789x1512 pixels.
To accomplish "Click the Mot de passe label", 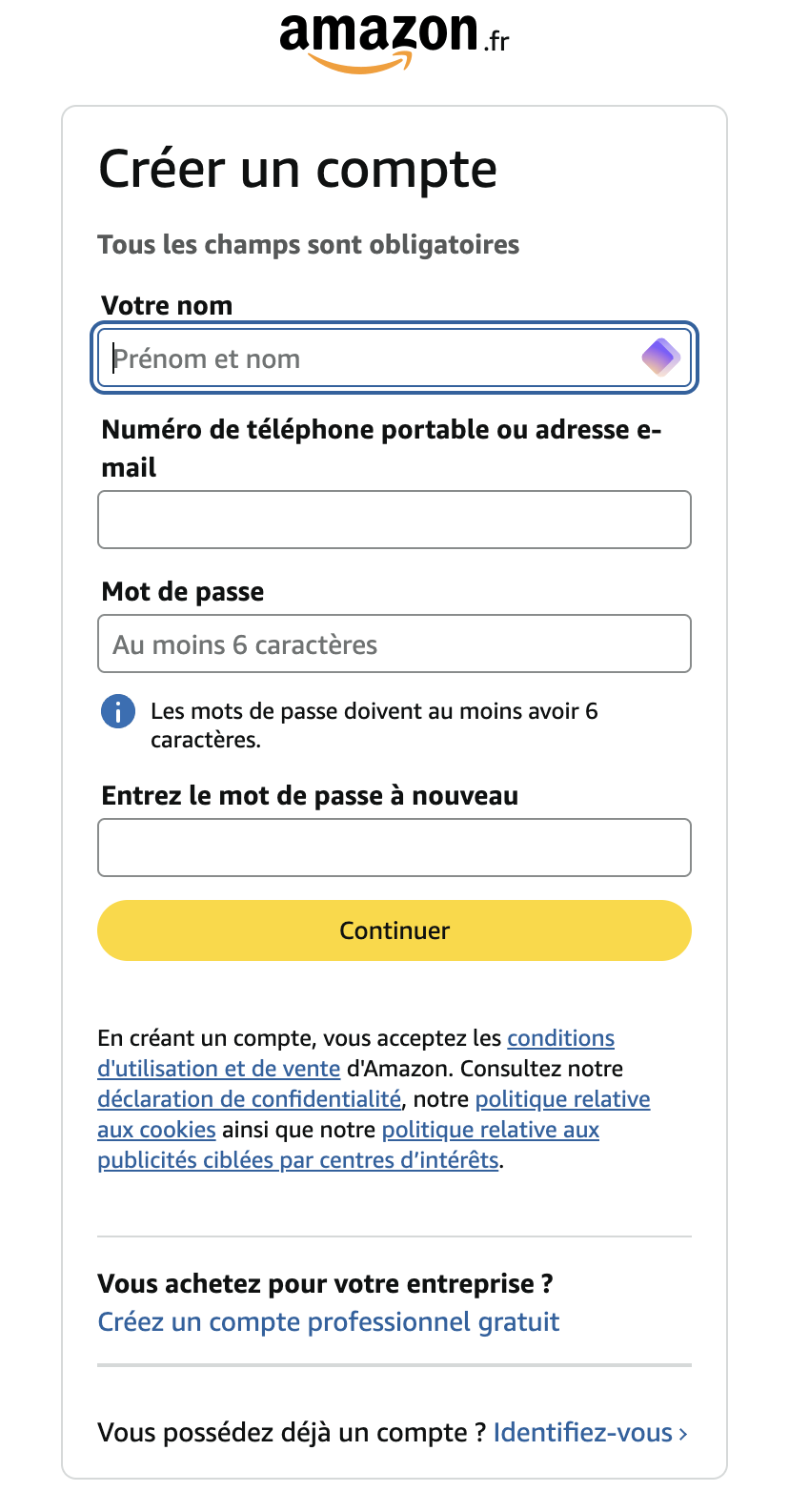I will click(x=181, y=592).
